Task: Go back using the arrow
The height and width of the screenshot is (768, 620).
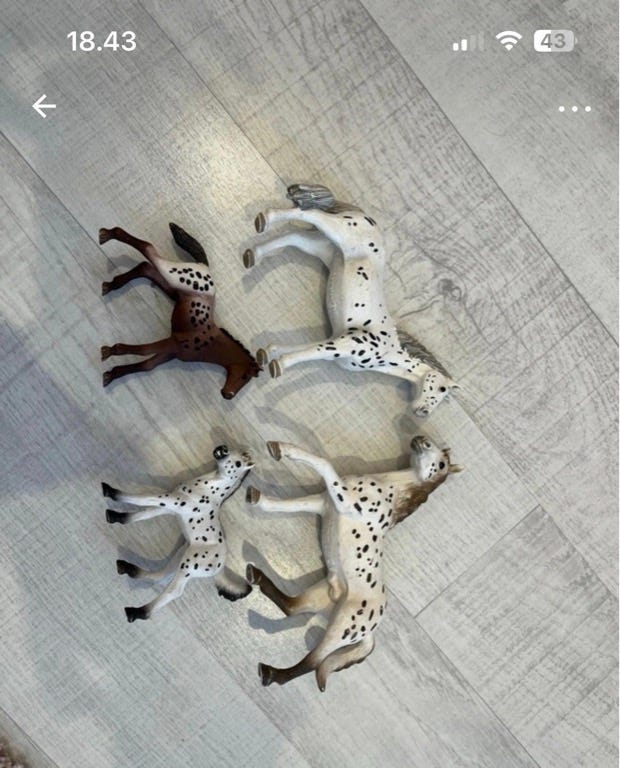Action: coord(44,106)
